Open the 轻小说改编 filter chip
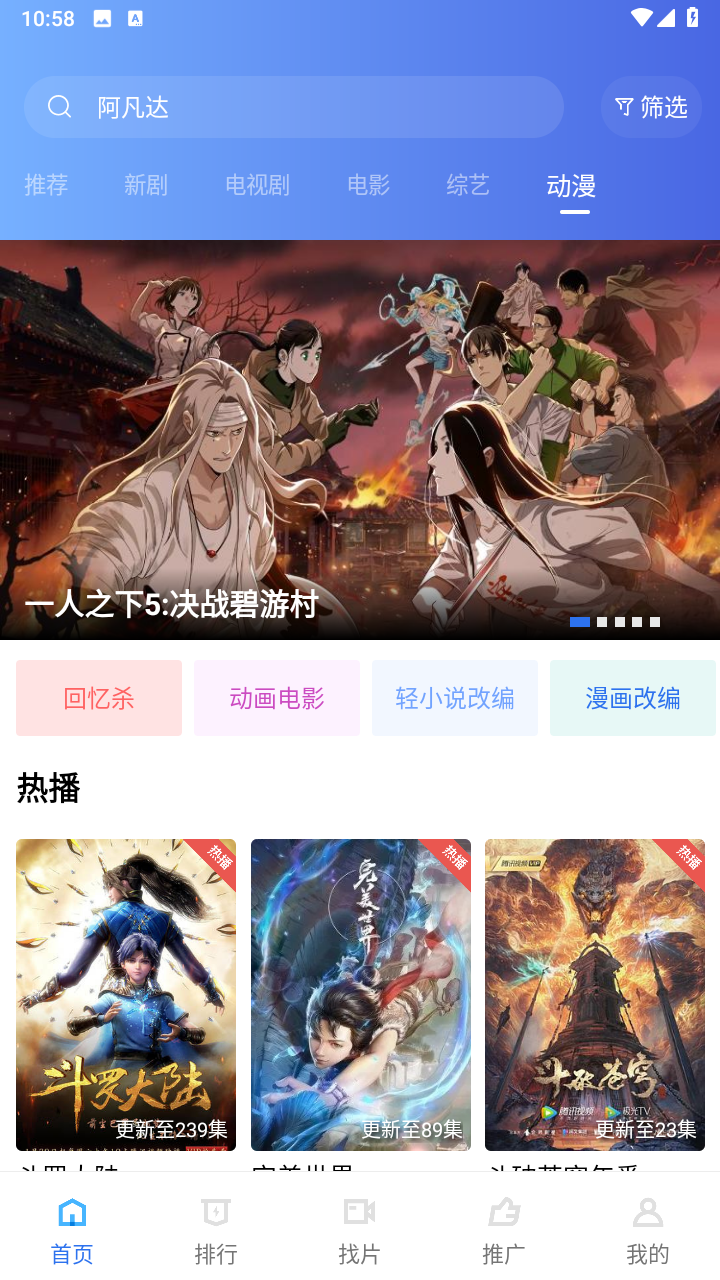Viewport: 720px width, 1280px height. point(454,697)
